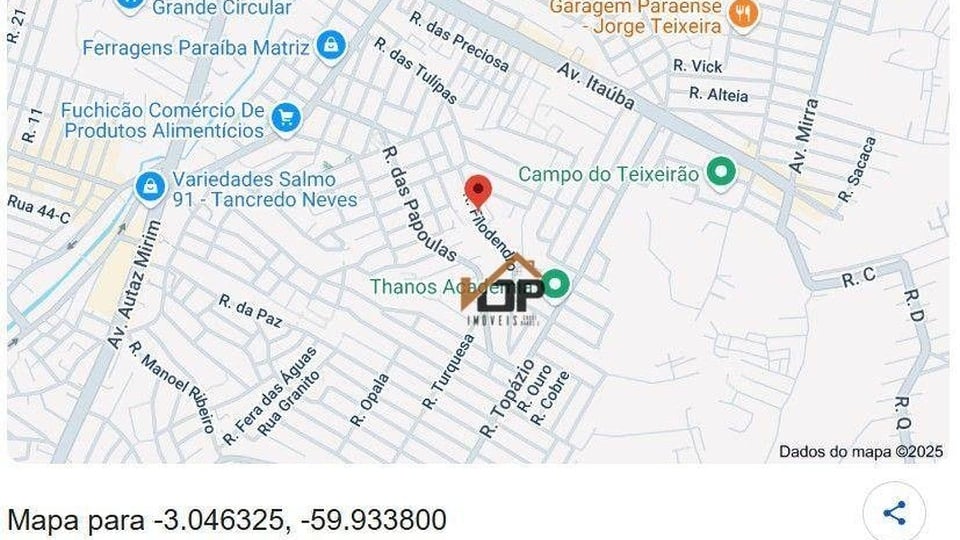
Task: Select the Thanos Academia map marker
Action: [556, 286]
